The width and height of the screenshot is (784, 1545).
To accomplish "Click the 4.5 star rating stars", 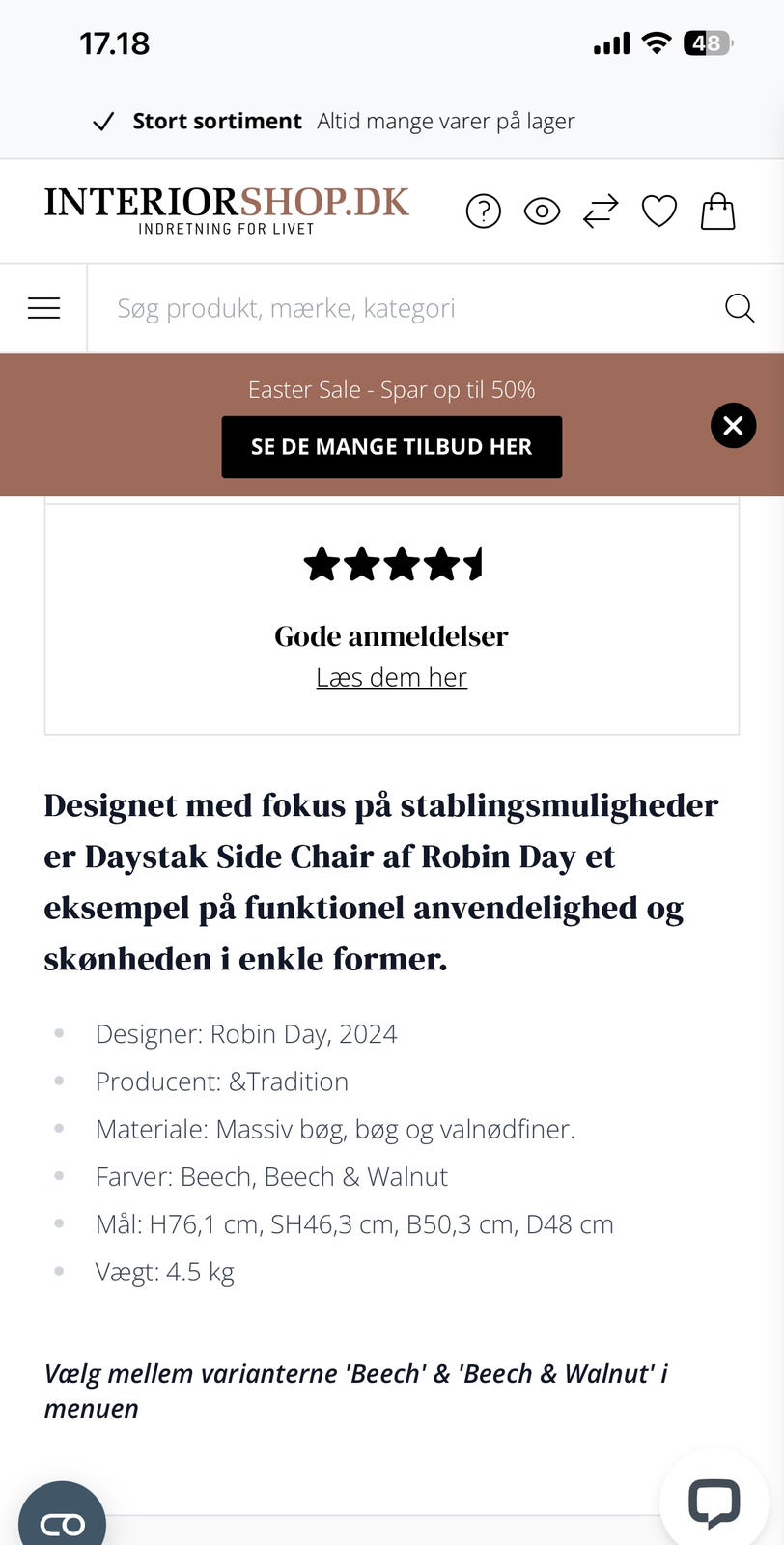I will coord(391,564).
